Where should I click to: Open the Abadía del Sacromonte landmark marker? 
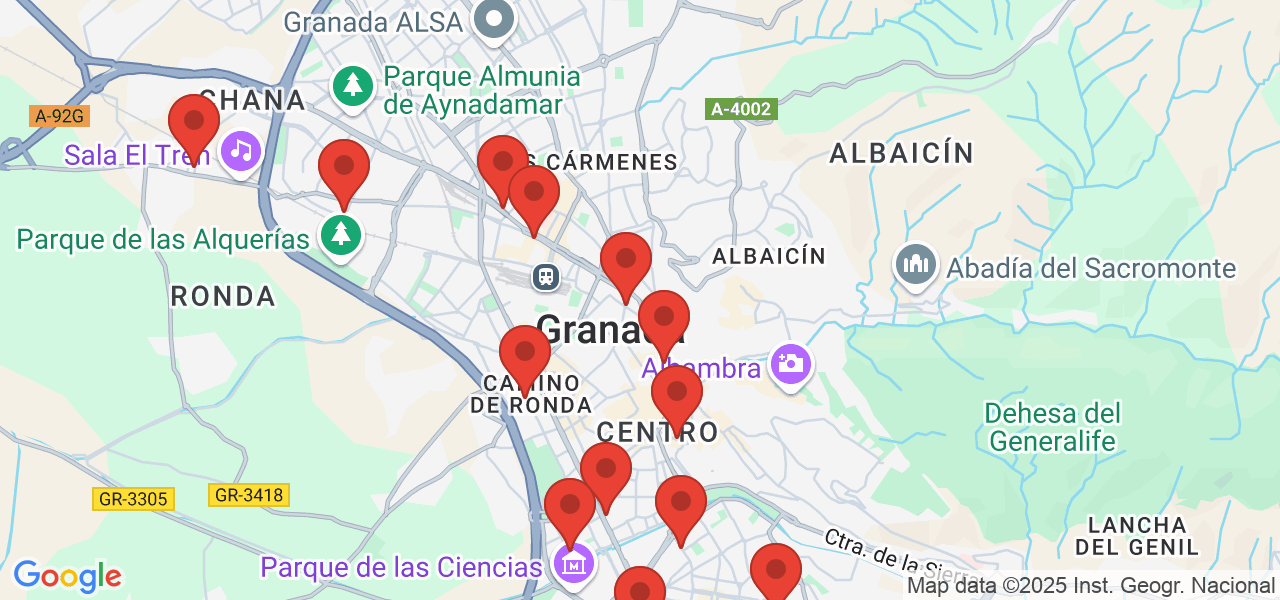tap(915, 266)
